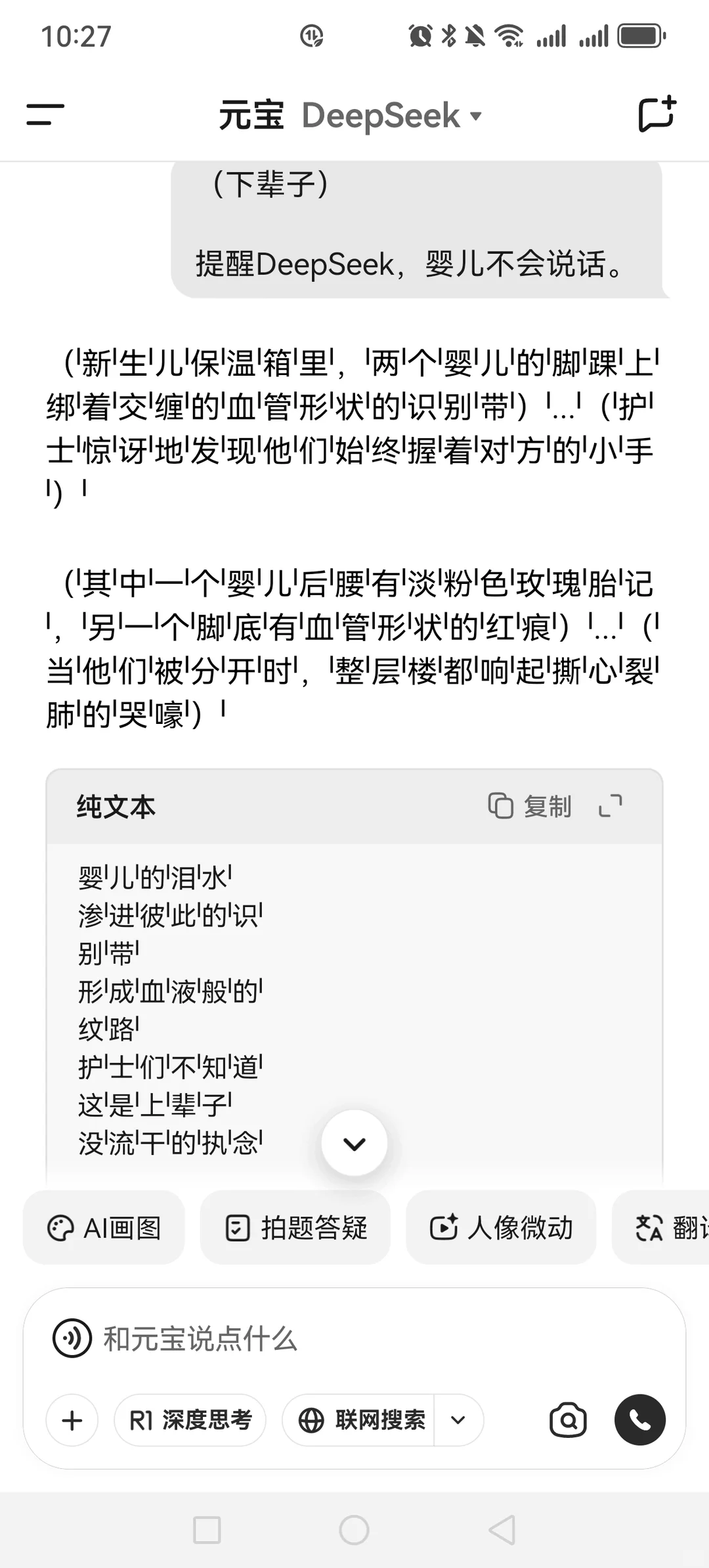This screenshot has height=1568, width=709.
Task: Toggle R1 深度思考 mode
Action: pyautogui.click(x=190, y=1420)
